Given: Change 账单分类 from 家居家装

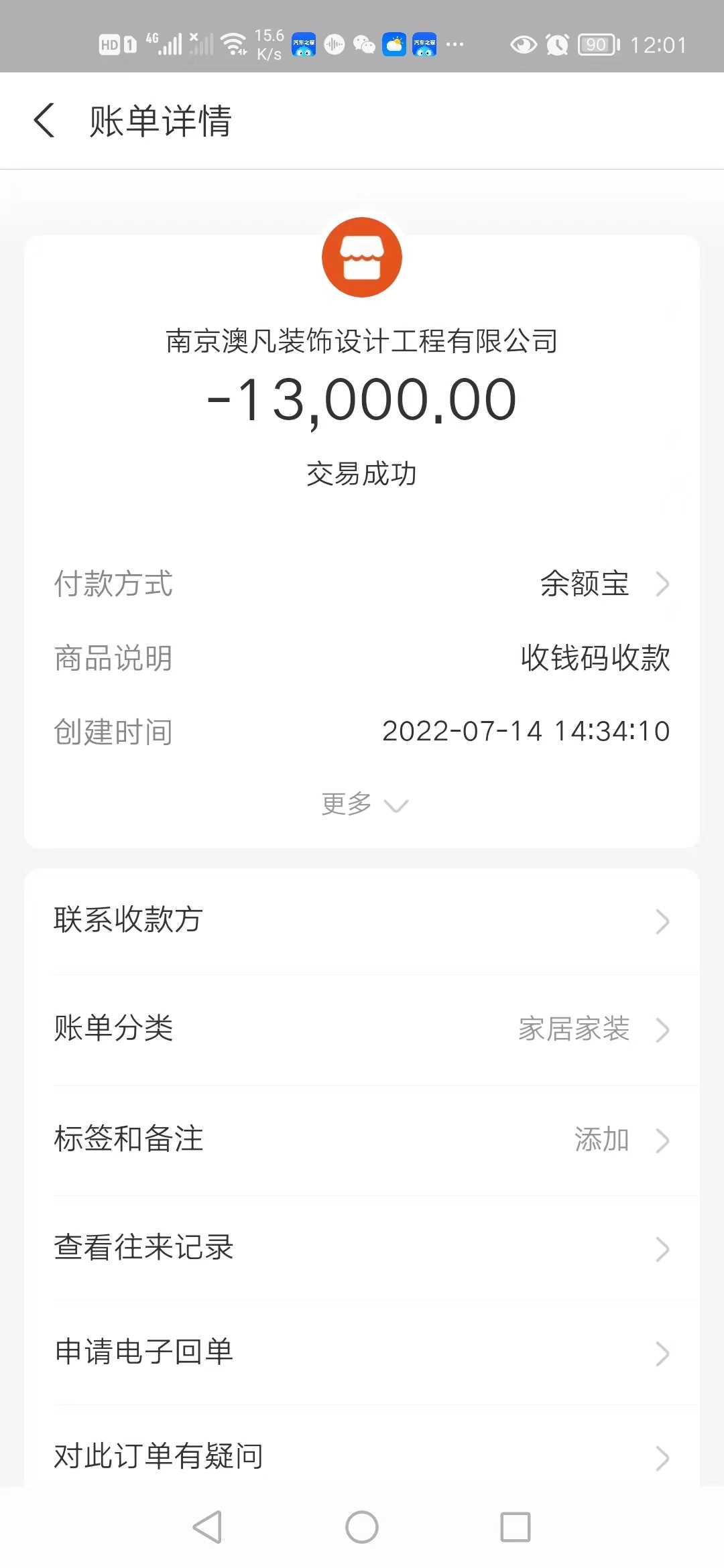Looking at the screenshot, I should pos(362,1029).
